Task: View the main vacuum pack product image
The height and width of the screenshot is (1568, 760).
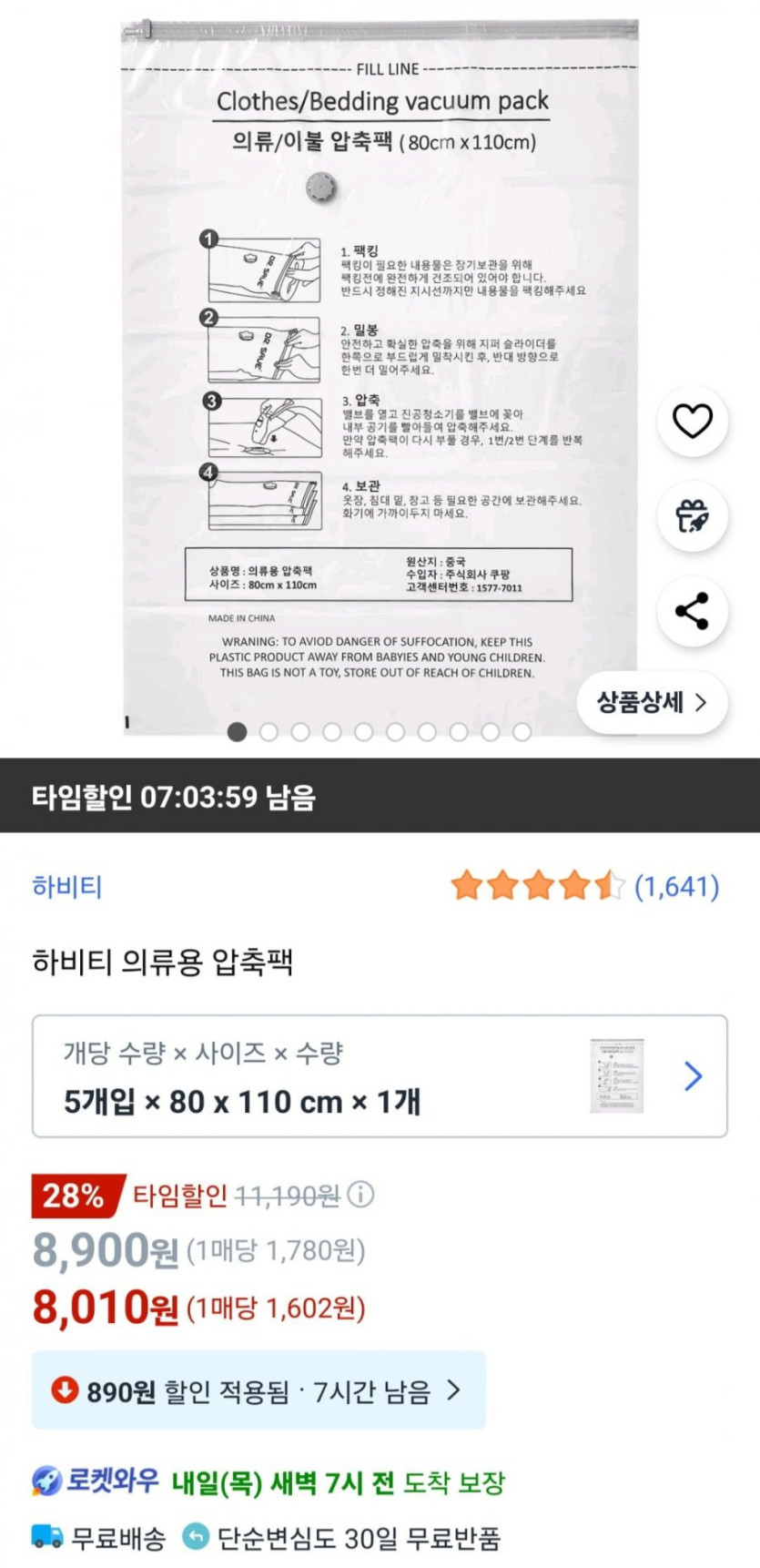Action: pyautogui.click(x=380, y=364)
